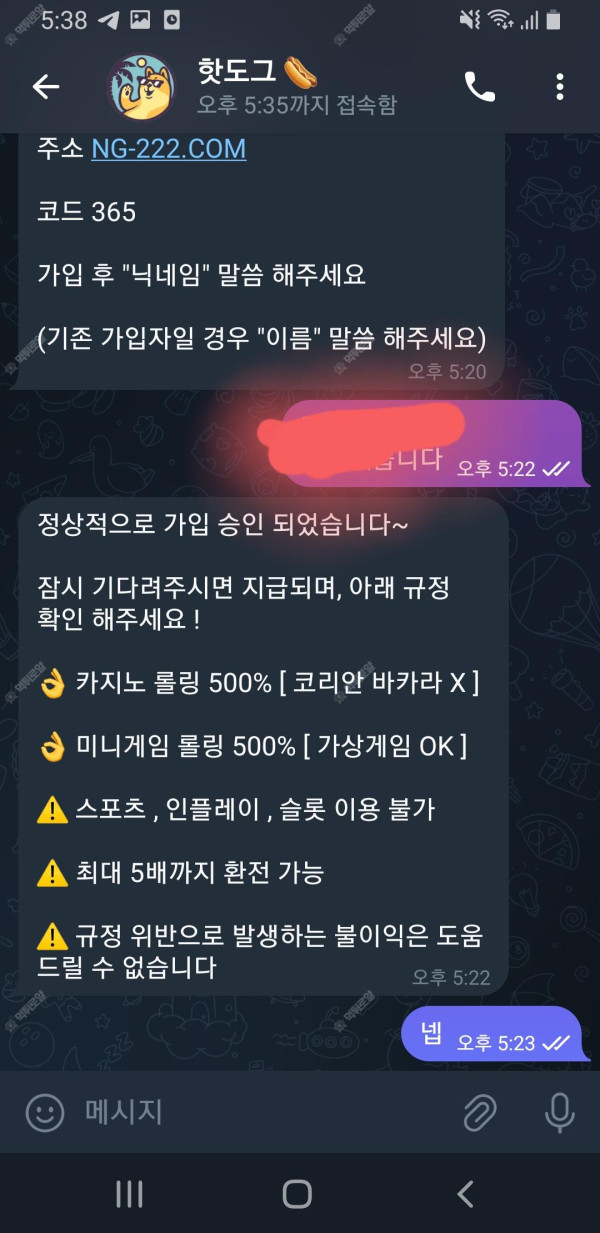
Task: Start a voice call with 핫도그
Action: [480, 87]
